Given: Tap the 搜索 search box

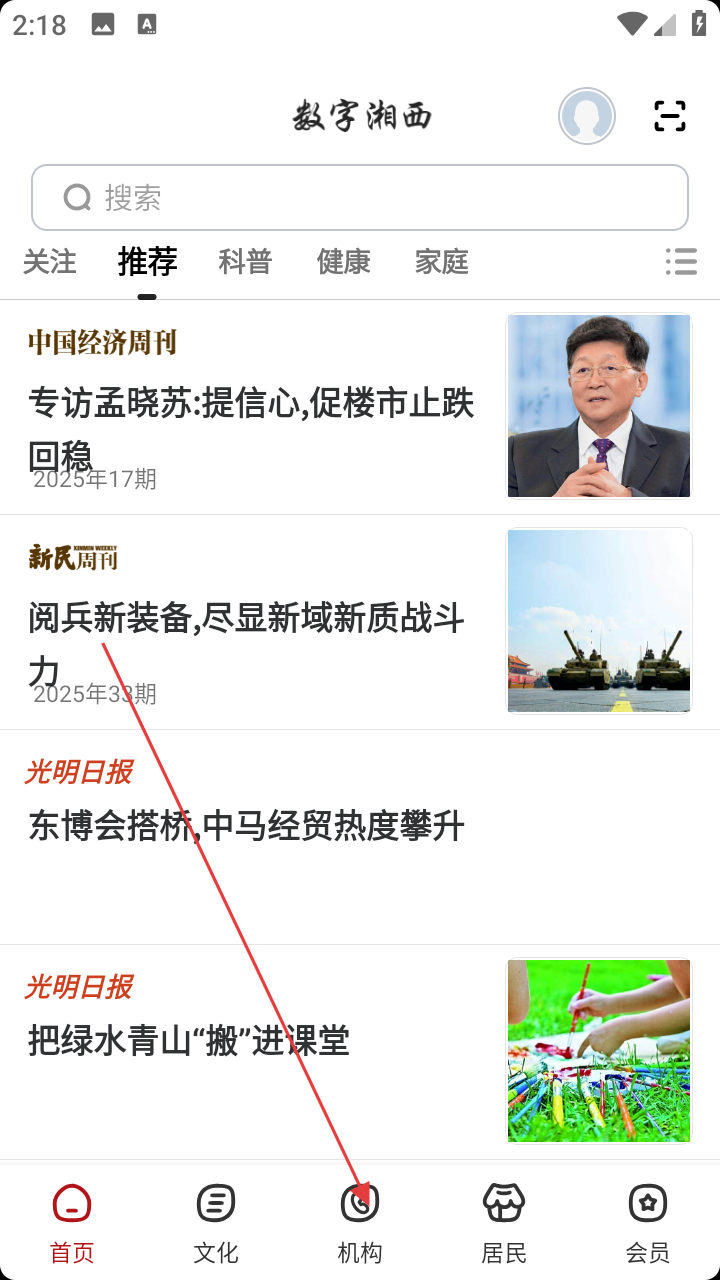Looking at the screenshot, I should 360,198.
